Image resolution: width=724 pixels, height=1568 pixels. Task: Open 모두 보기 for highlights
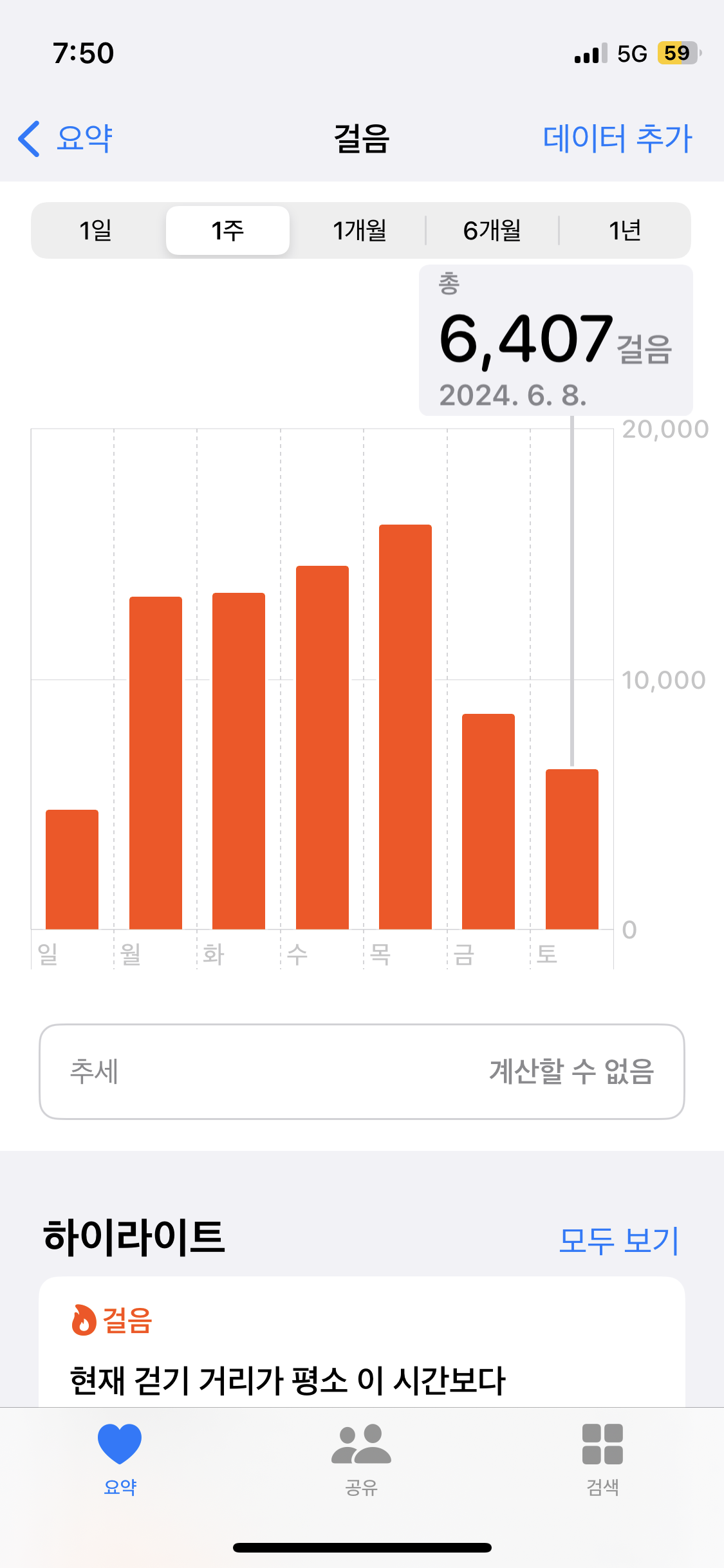coord(618,1240)
